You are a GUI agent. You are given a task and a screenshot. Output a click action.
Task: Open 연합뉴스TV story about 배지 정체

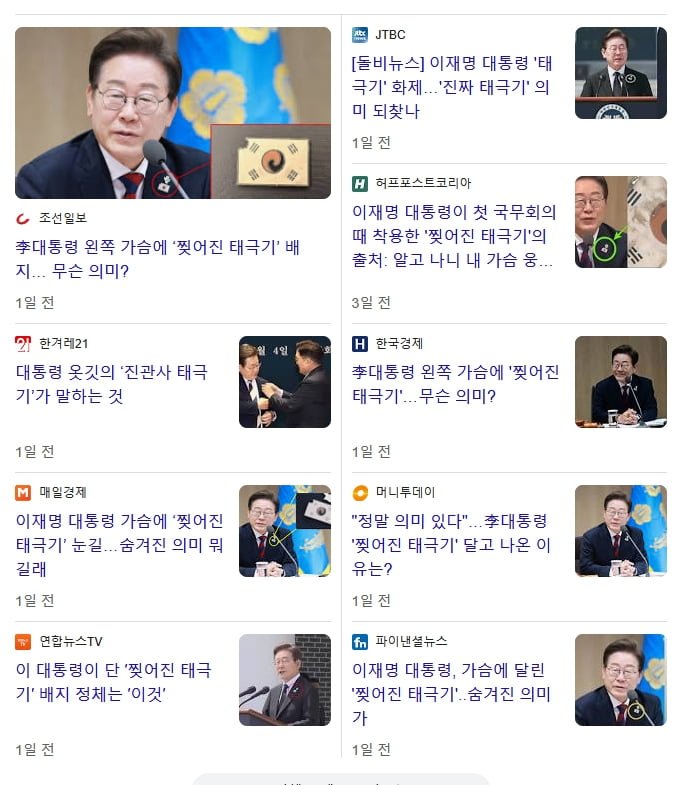(x=113, y=682)
